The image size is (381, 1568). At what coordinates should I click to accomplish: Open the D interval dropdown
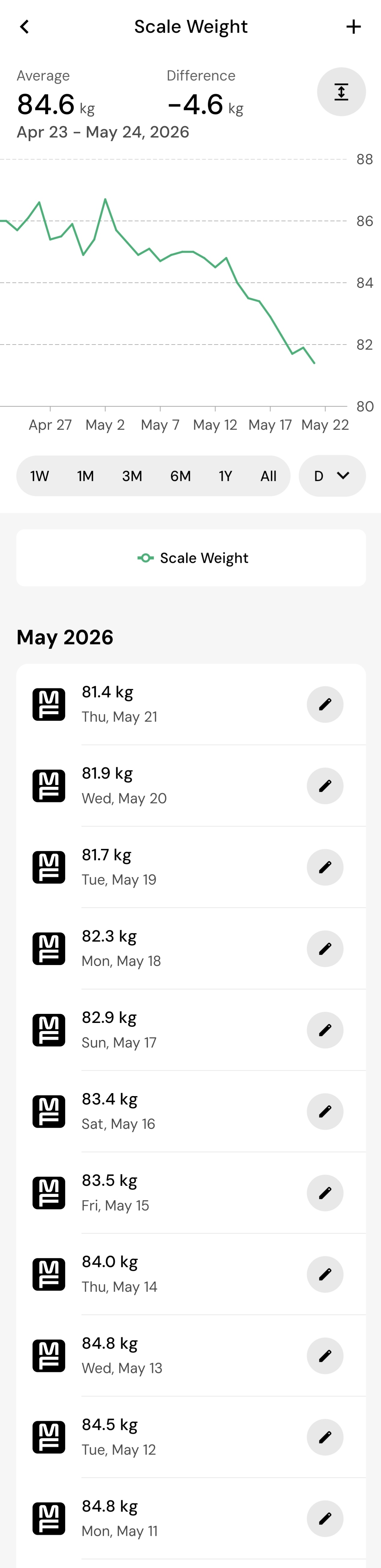(x=332, y=476)
